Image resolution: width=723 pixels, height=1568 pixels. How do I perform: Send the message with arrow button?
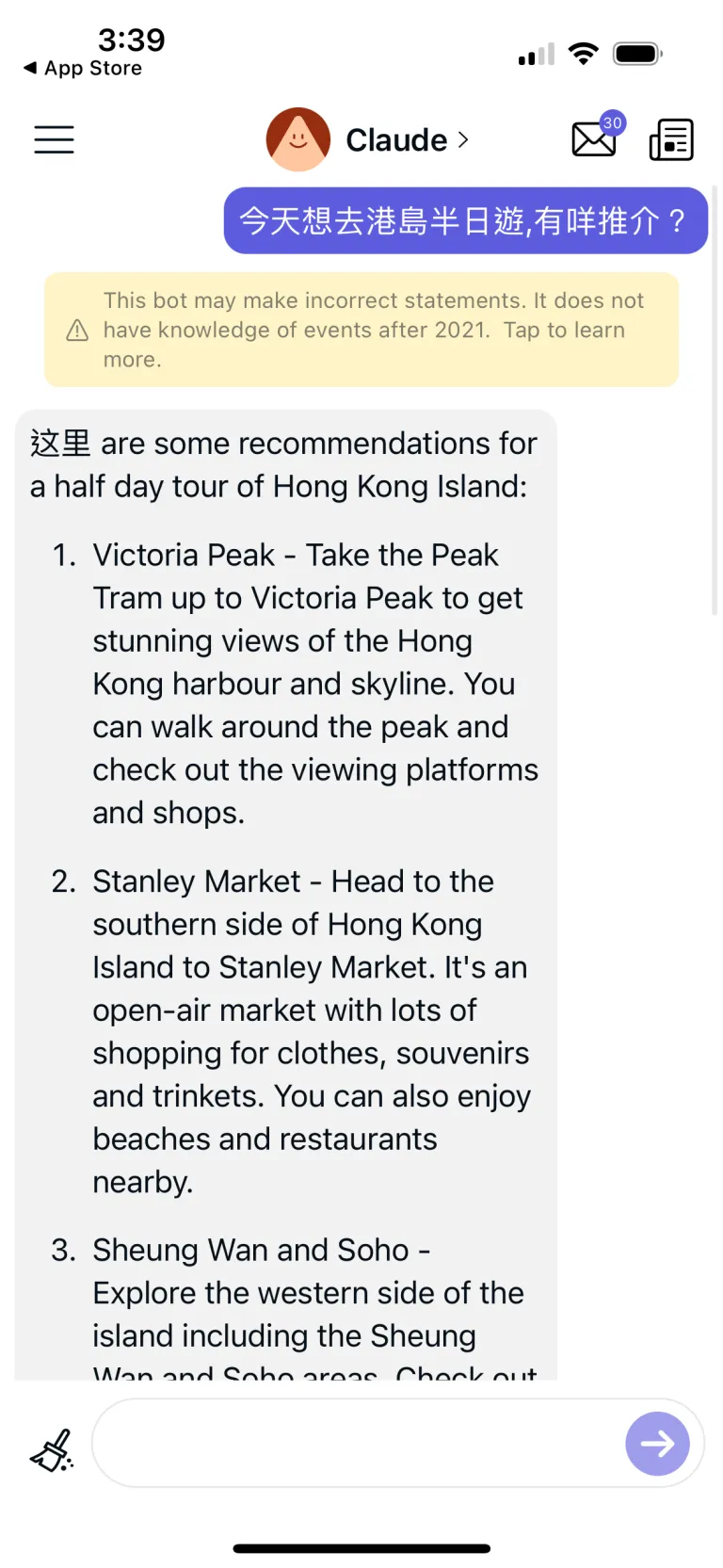coord(657,1443)
